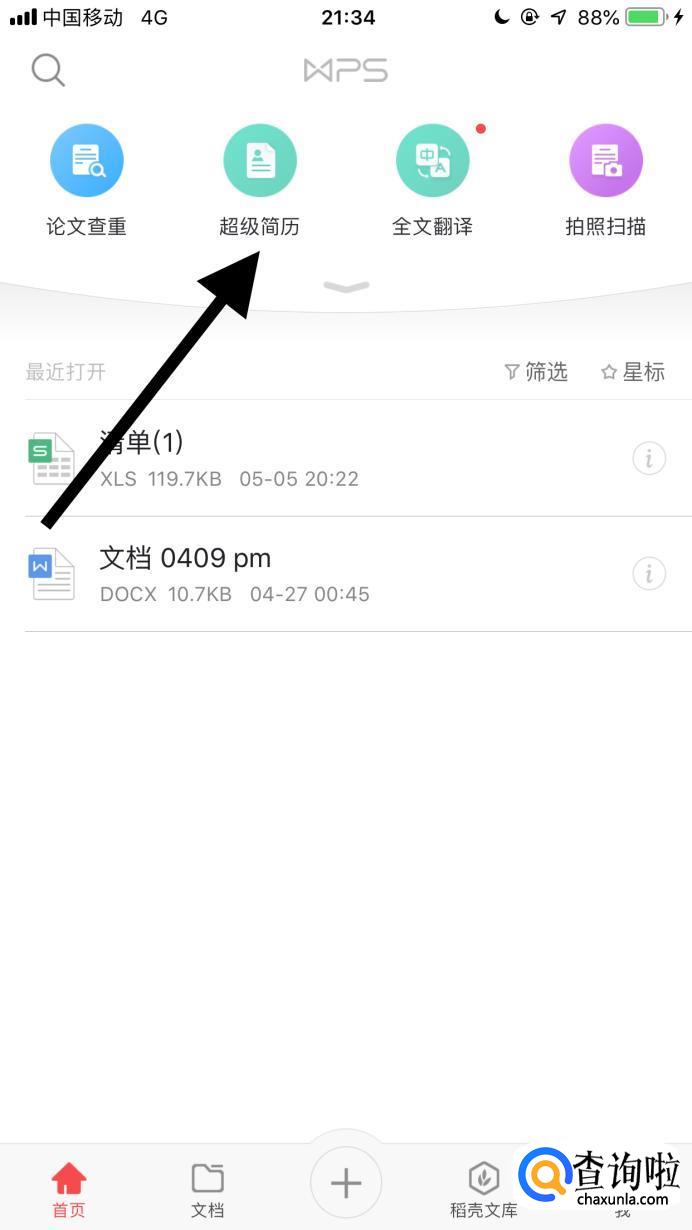Viewport: 692px width, 1230px height.
Task: Switch to 首页 tab
Action: 69,1189
